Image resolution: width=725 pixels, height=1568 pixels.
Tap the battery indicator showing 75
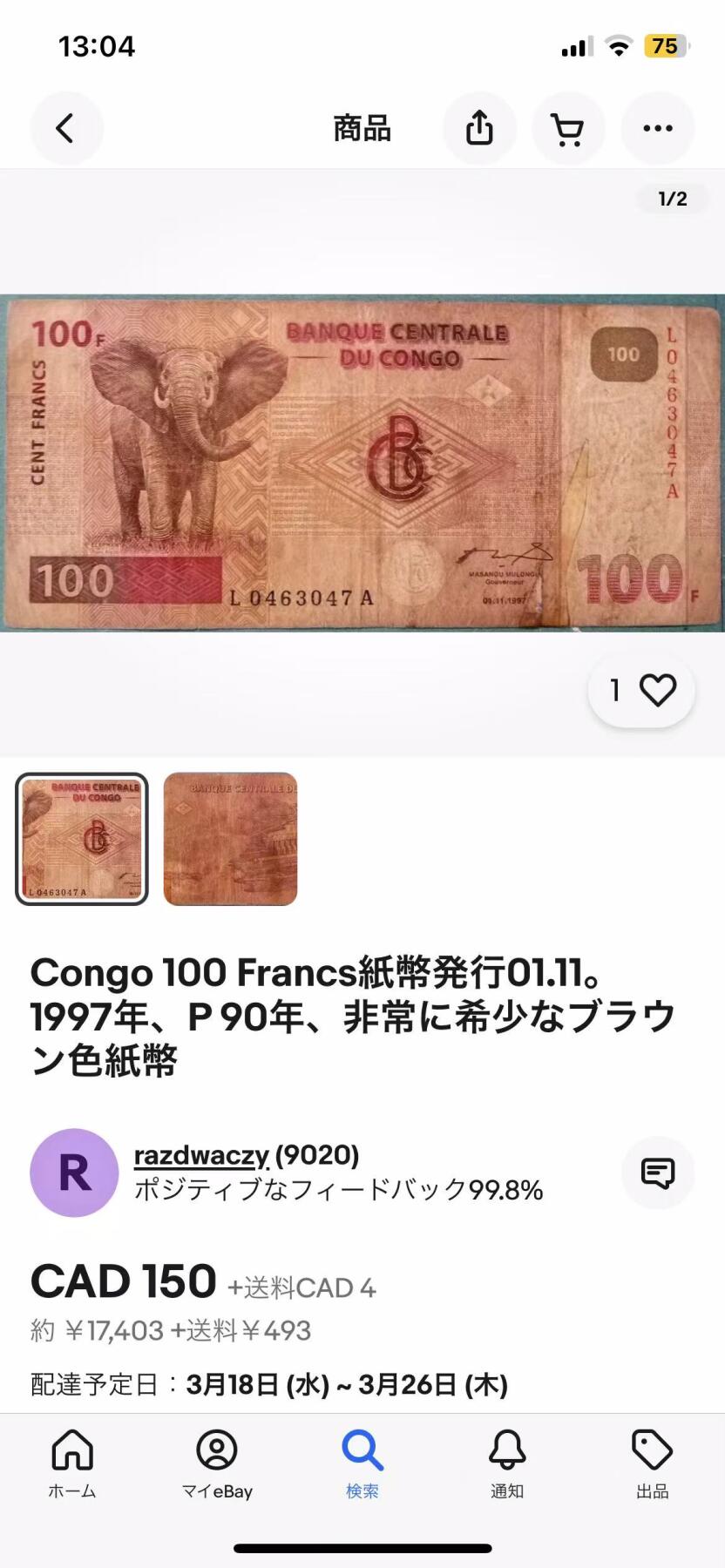(x=664, y=47)
